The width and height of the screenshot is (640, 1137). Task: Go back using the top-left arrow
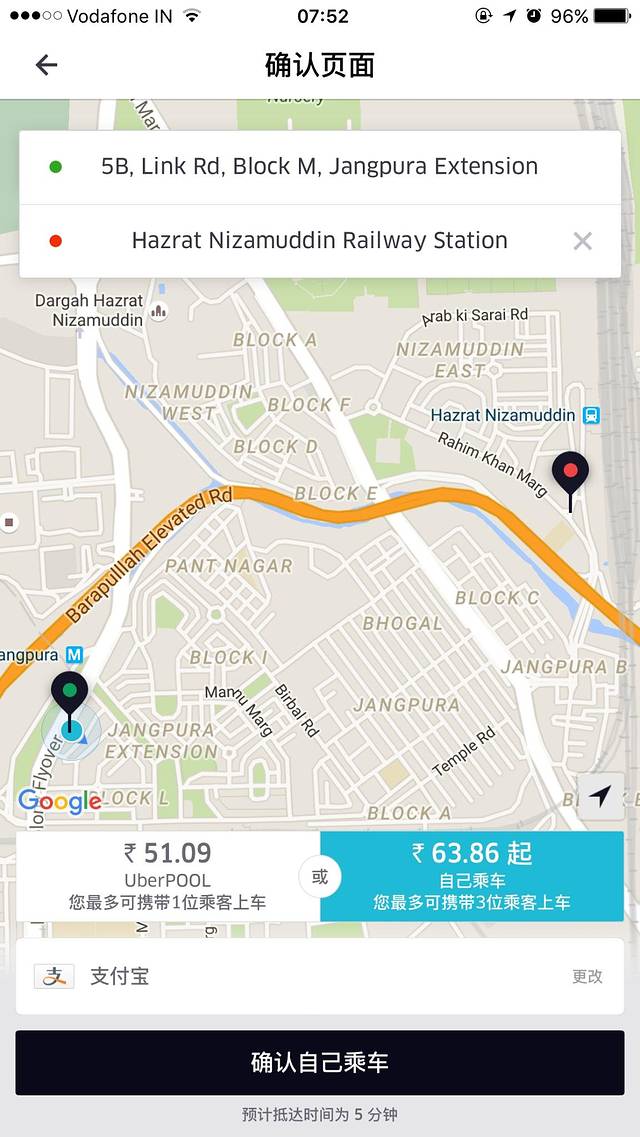click(46, 65)
